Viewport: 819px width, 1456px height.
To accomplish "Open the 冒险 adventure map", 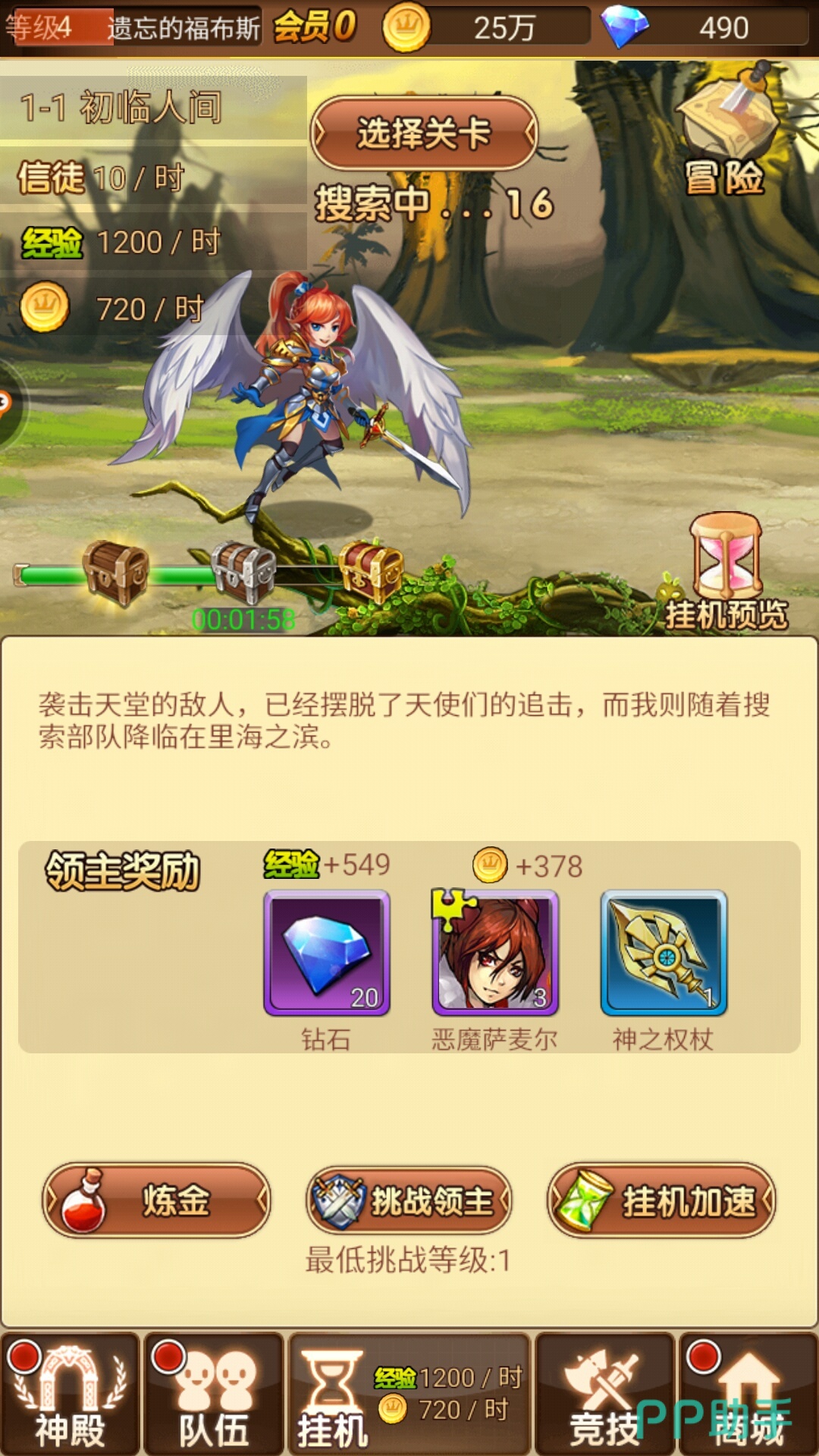I will 726,133.
